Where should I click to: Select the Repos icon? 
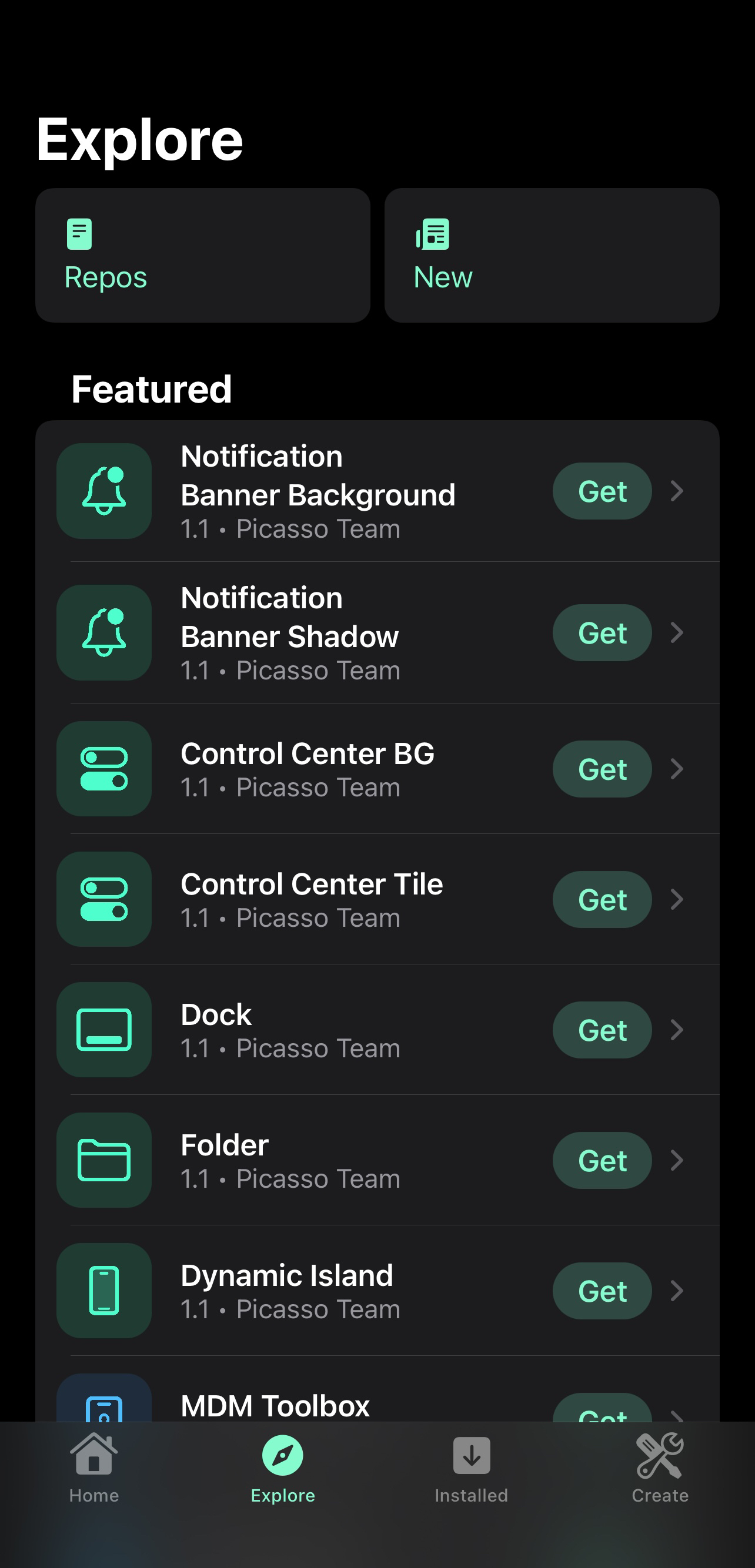coord(79,233)
